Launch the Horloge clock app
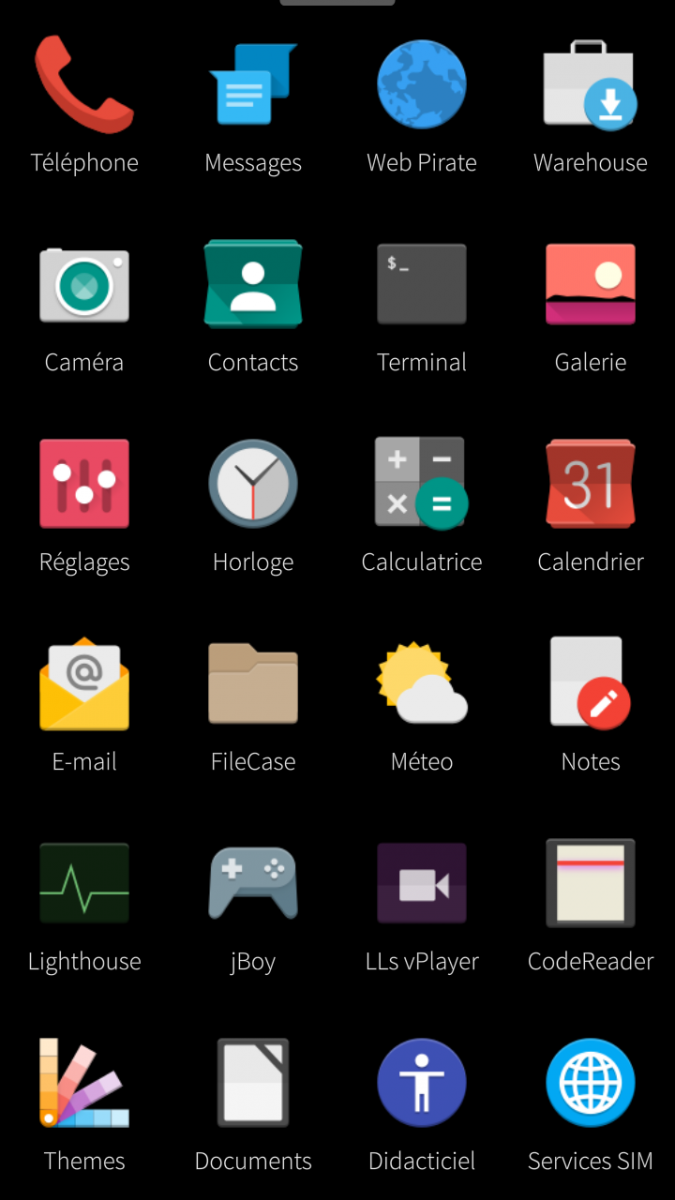 click(253, 484)
